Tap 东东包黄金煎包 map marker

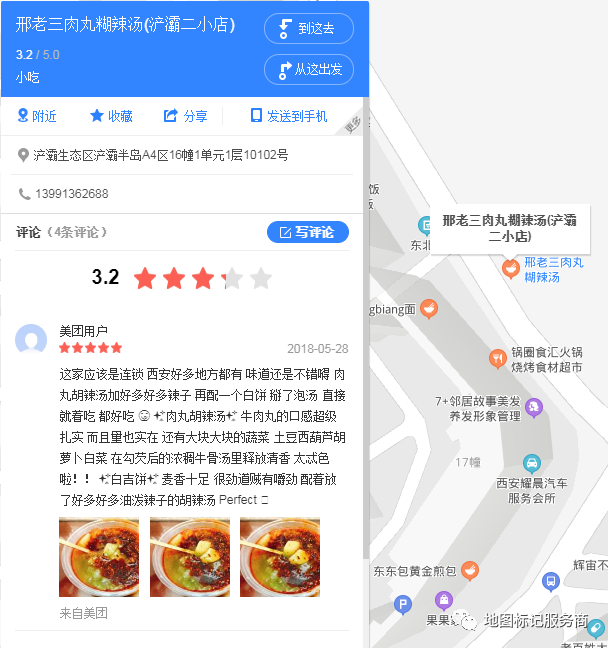point(470,570)
